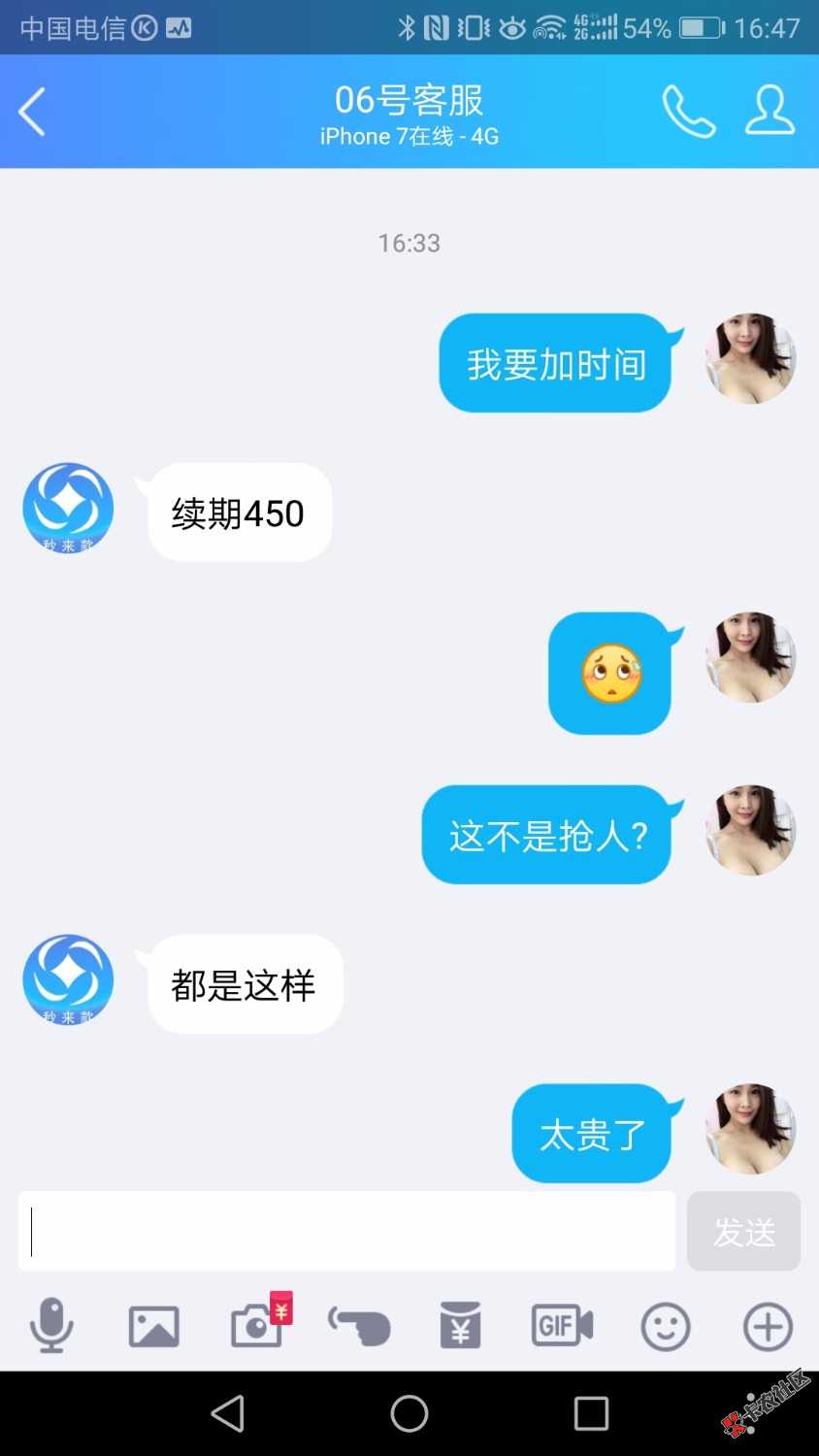The width and height of the screenshot is (819, 1456).
Task: Open the emoji smiley panel
Action: coord(666,1326)
